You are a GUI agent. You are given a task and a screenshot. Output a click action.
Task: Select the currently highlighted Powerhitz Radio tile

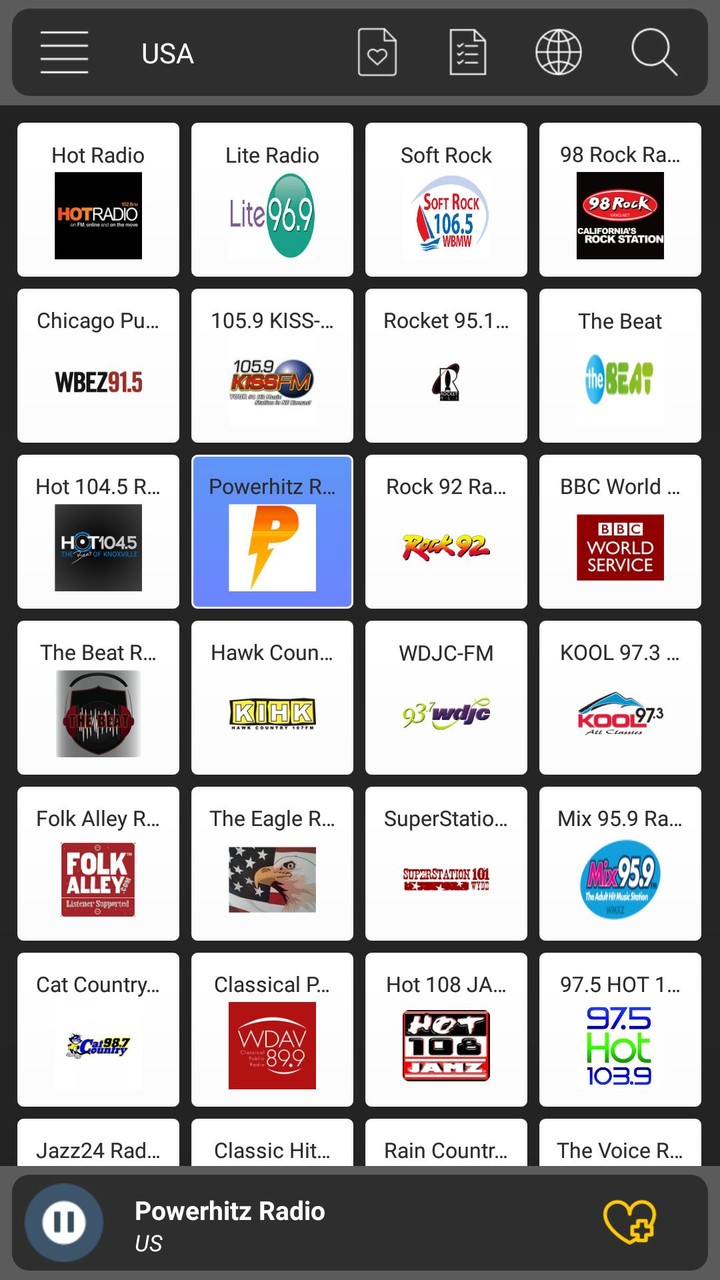point(272,531)
